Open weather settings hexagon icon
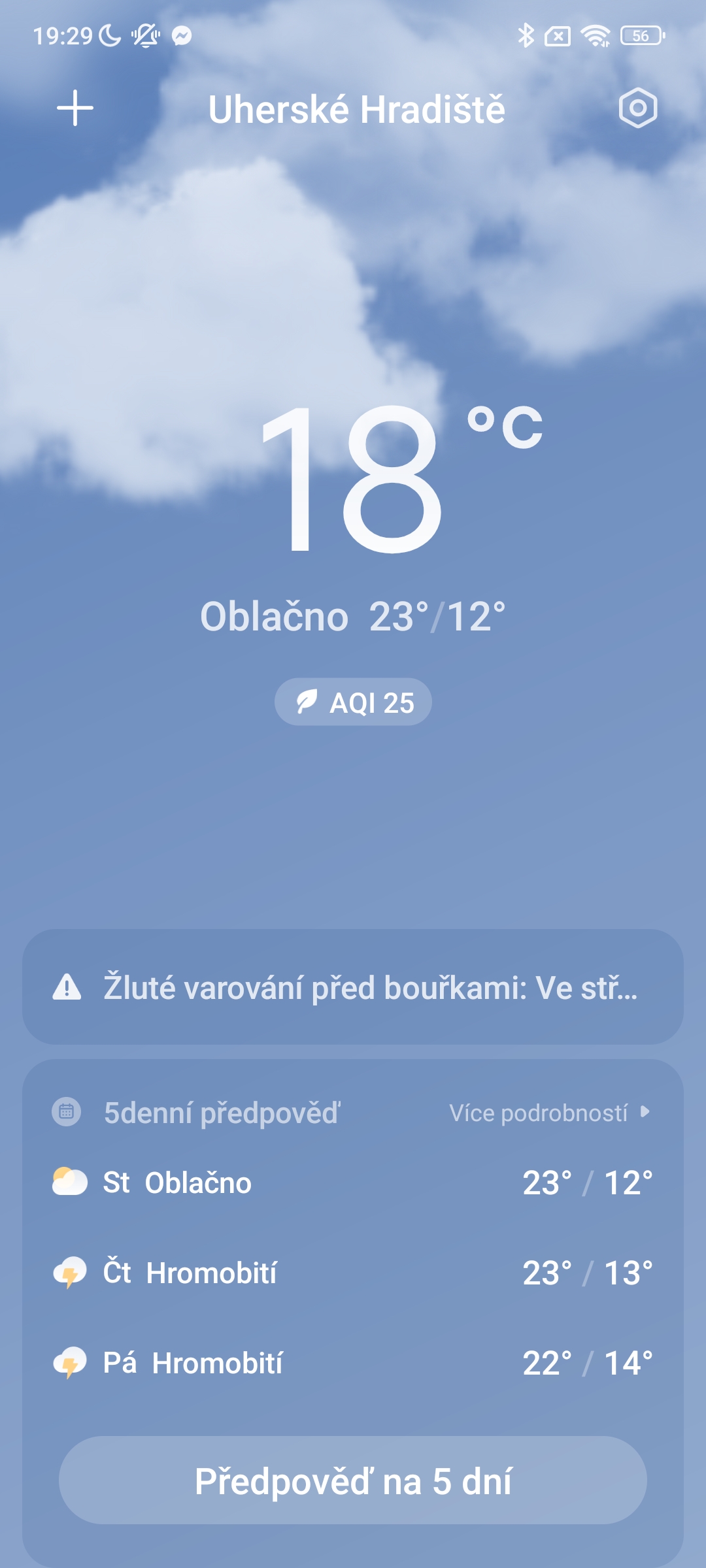 637,108
